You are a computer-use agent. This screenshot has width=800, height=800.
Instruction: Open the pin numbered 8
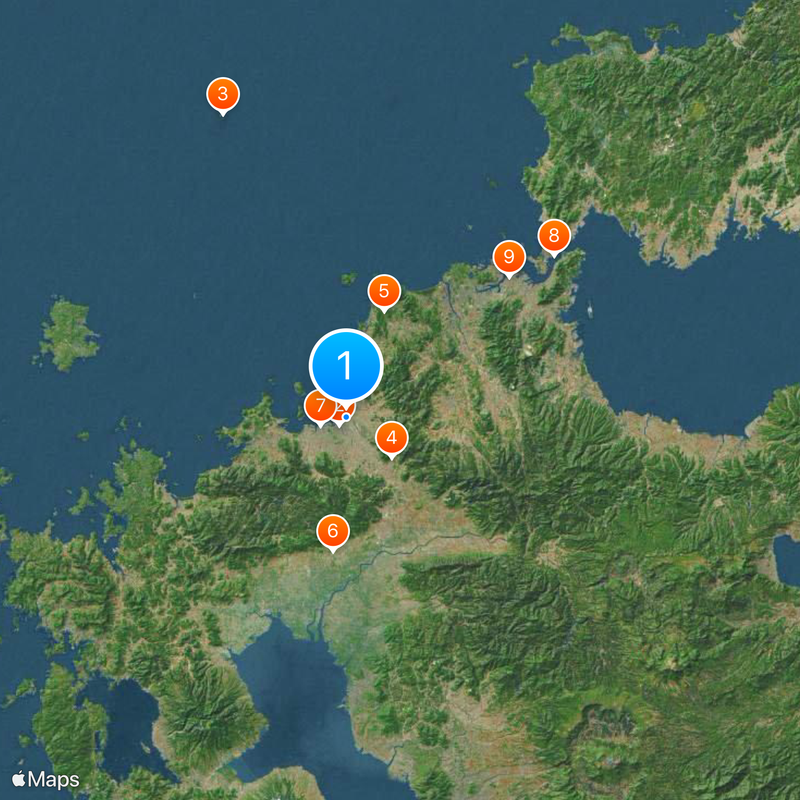click(x=553, y=237)
